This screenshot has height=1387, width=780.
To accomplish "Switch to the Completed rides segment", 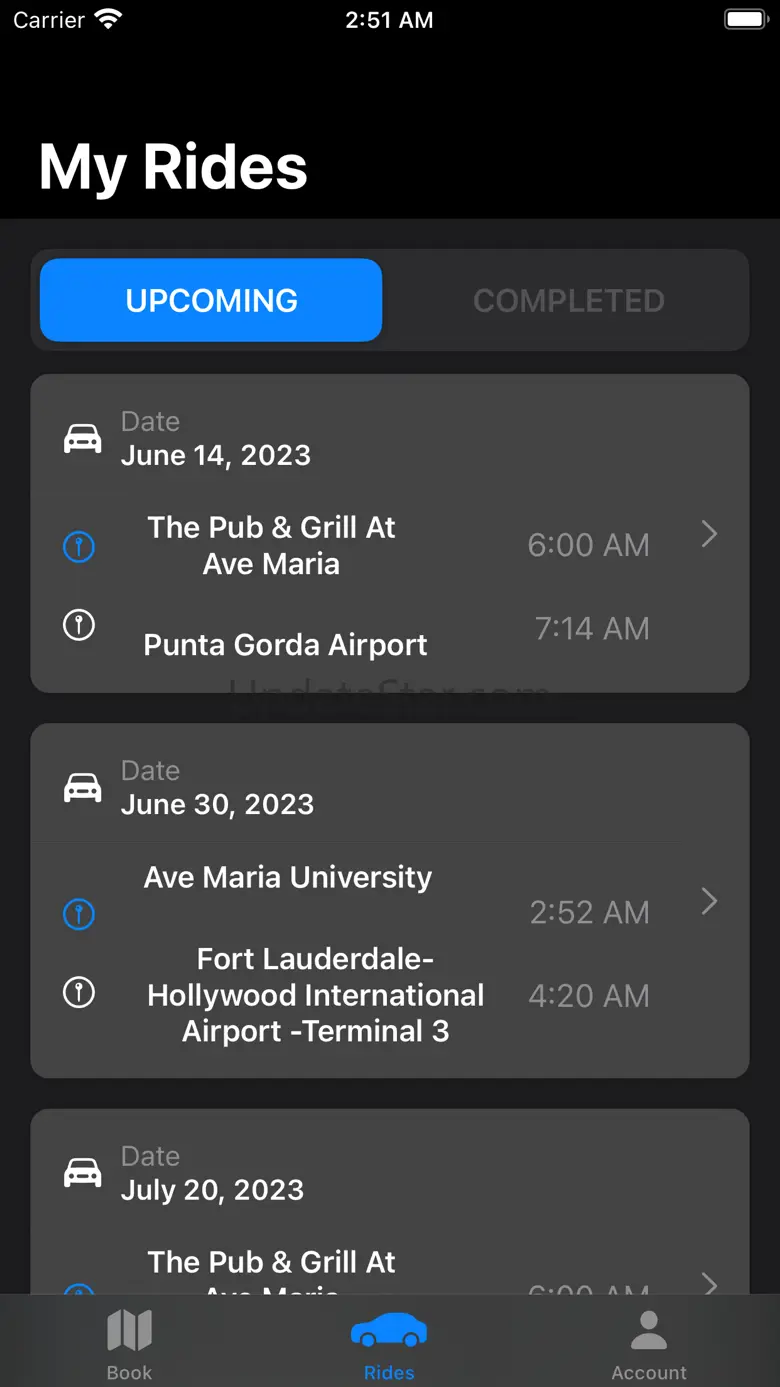I will pos(568,301).
